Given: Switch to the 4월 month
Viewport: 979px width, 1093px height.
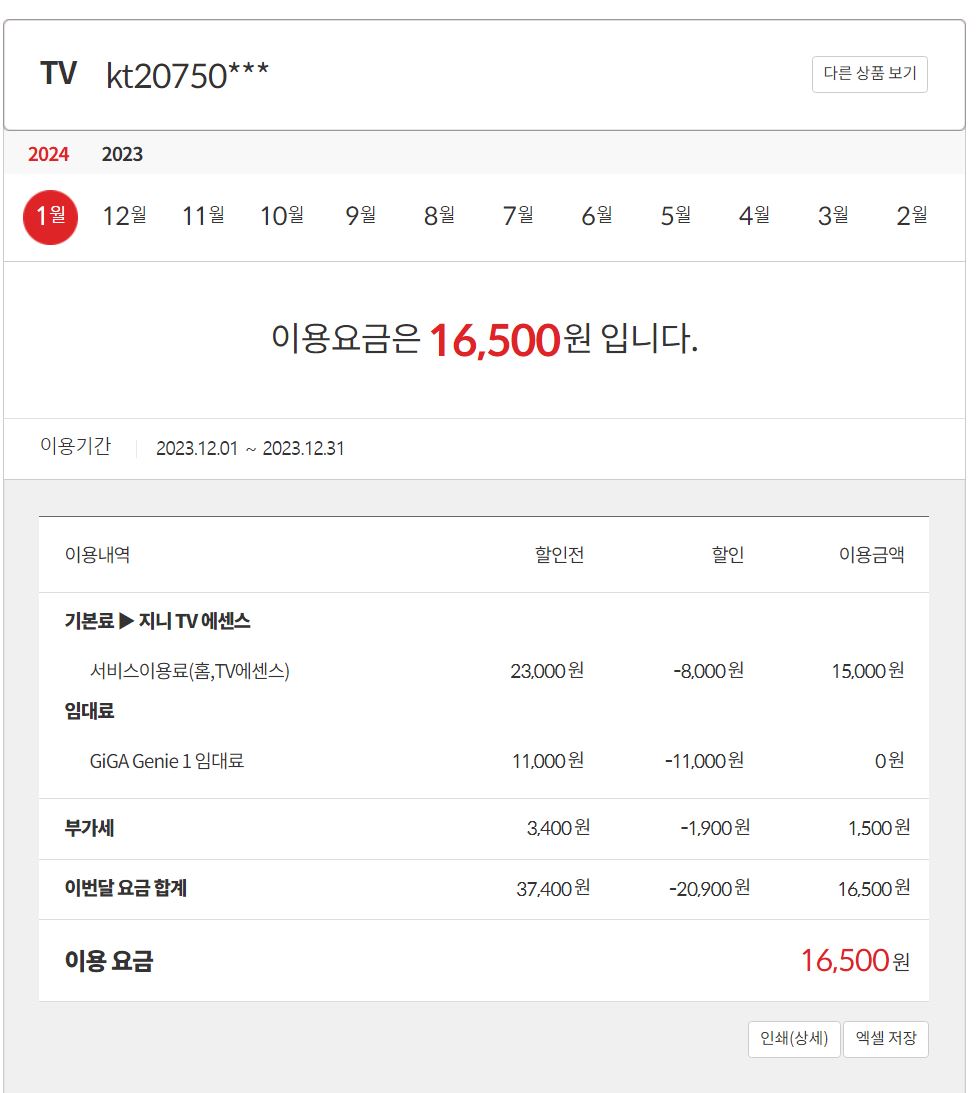Looking at the screenshot, I should 754,215.
